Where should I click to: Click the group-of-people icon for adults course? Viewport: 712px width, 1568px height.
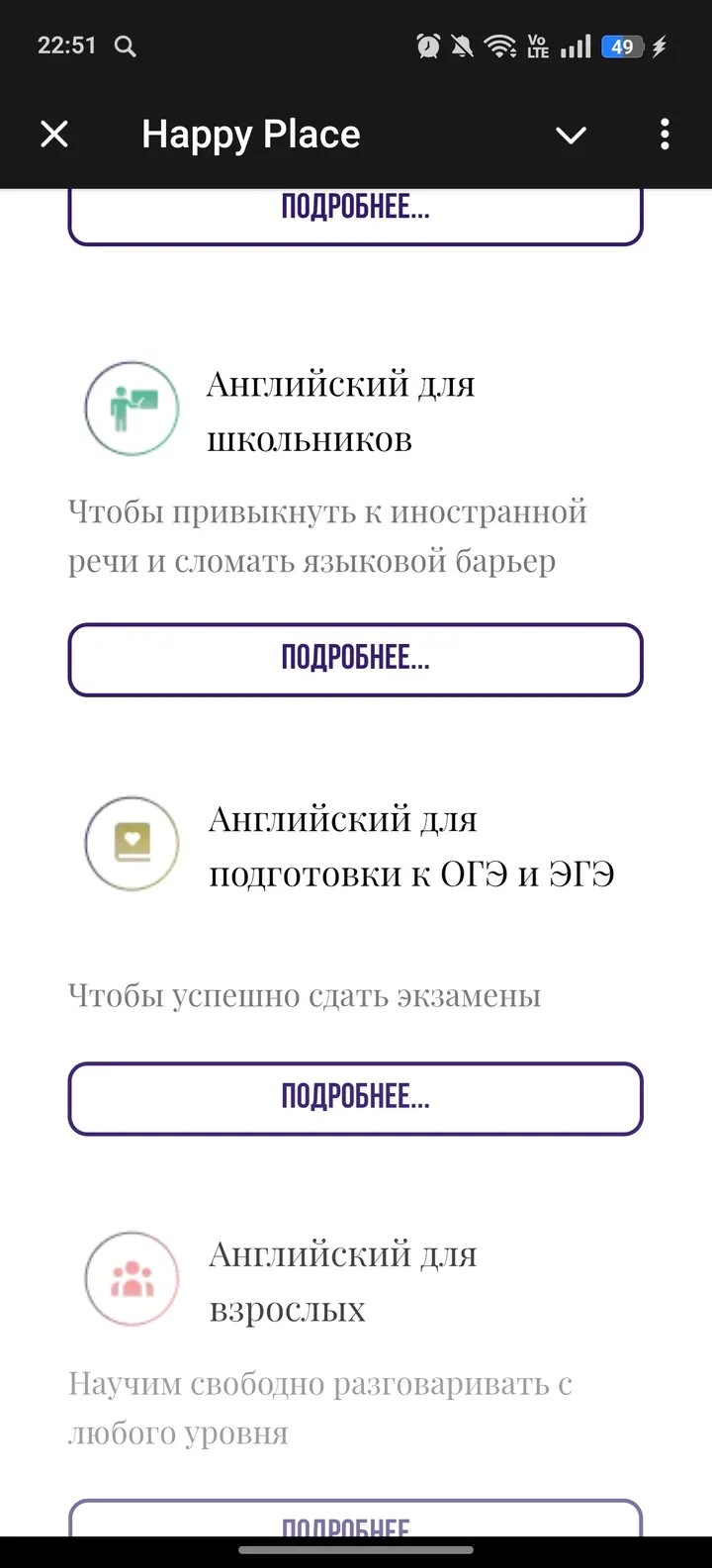point(132,1278)
